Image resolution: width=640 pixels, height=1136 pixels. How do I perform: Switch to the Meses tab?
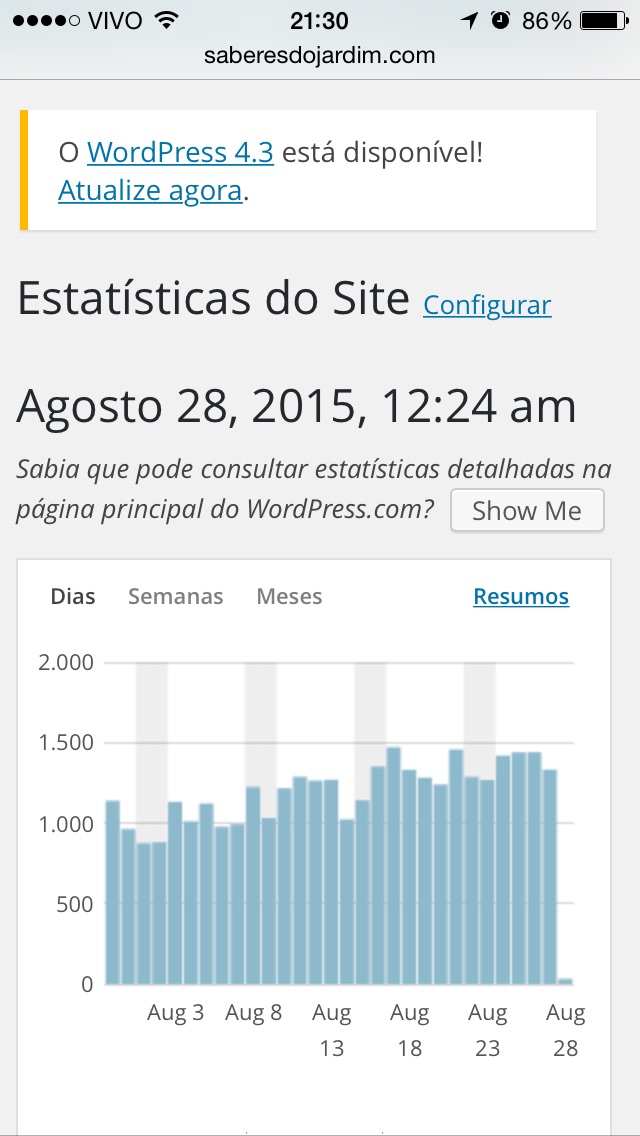point(289,596)
